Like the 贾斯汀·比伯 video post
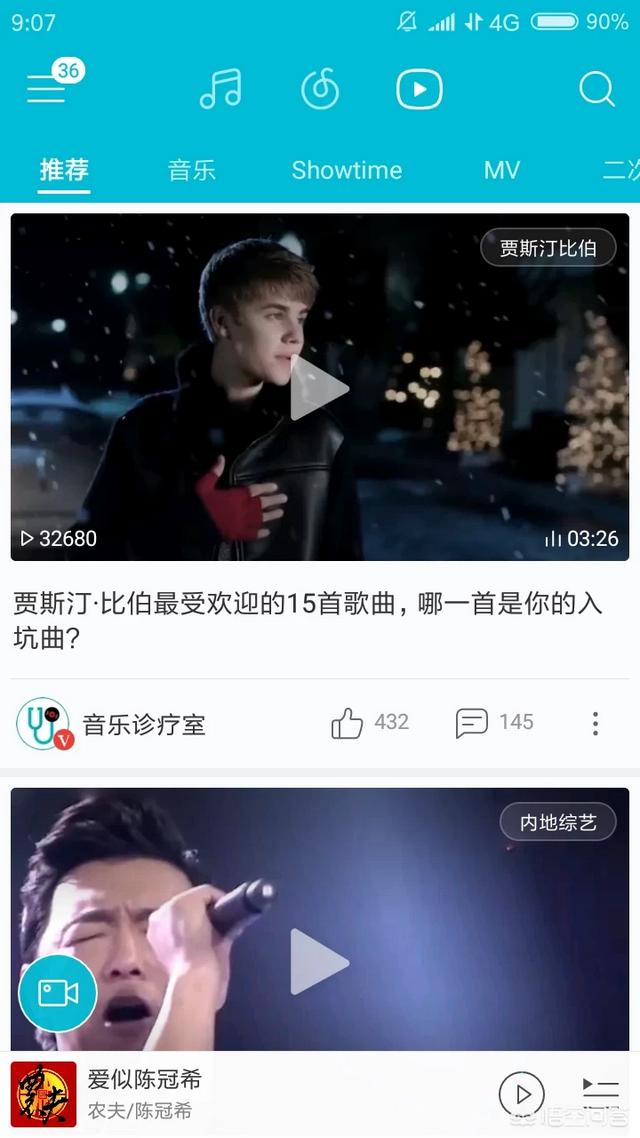Viewport: 640px width, 1138px height. [348, 723]
